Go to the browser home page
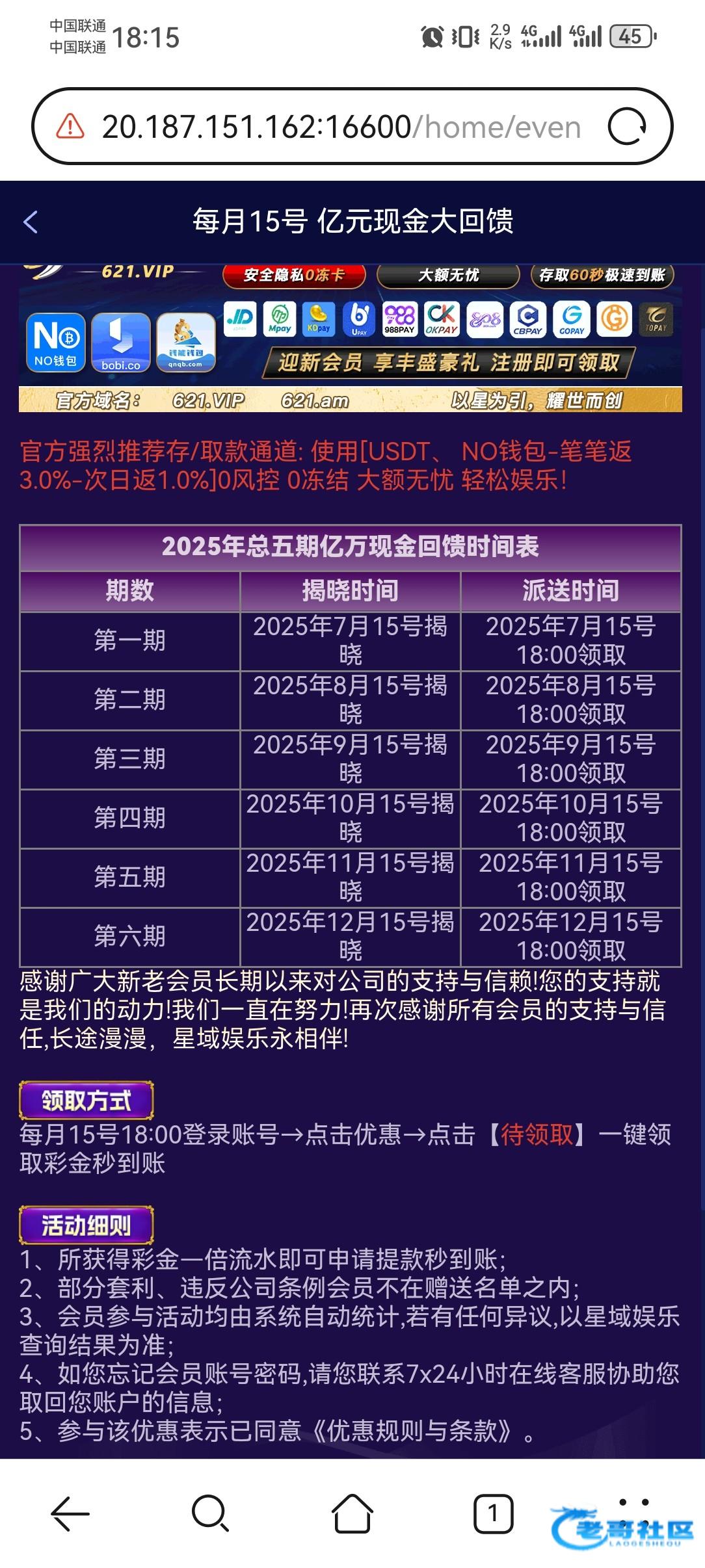This screenshot has width=705, height=1568. click(x=352, y=1514)
